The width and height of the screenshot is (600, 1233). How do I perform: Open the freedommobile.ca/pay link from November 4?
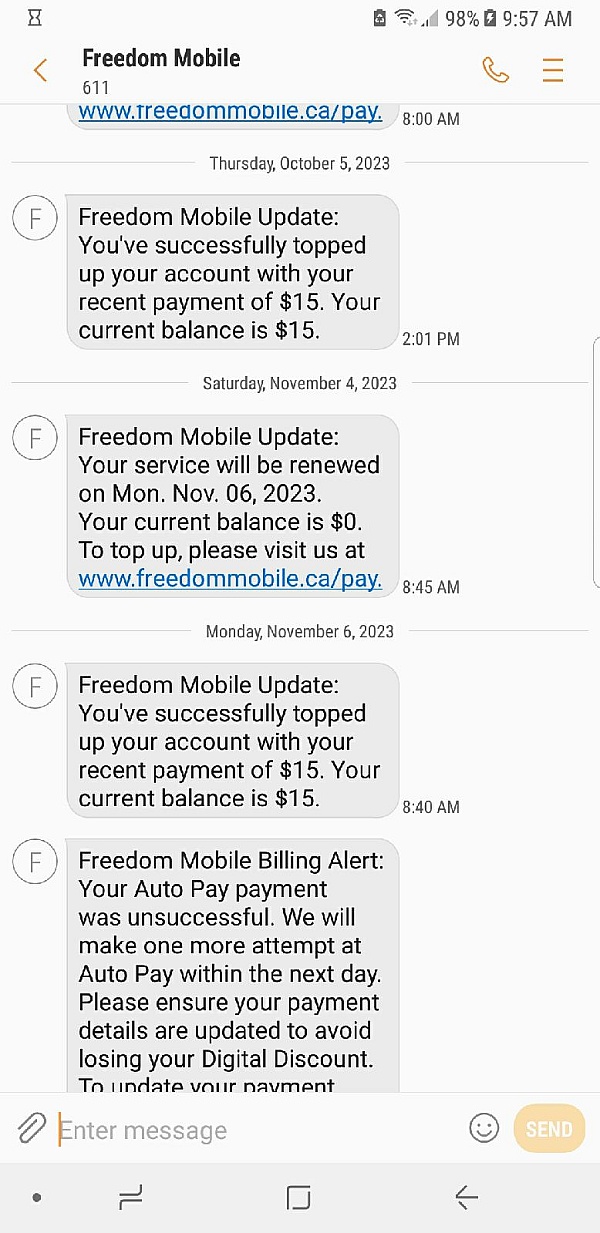point(230,578)
